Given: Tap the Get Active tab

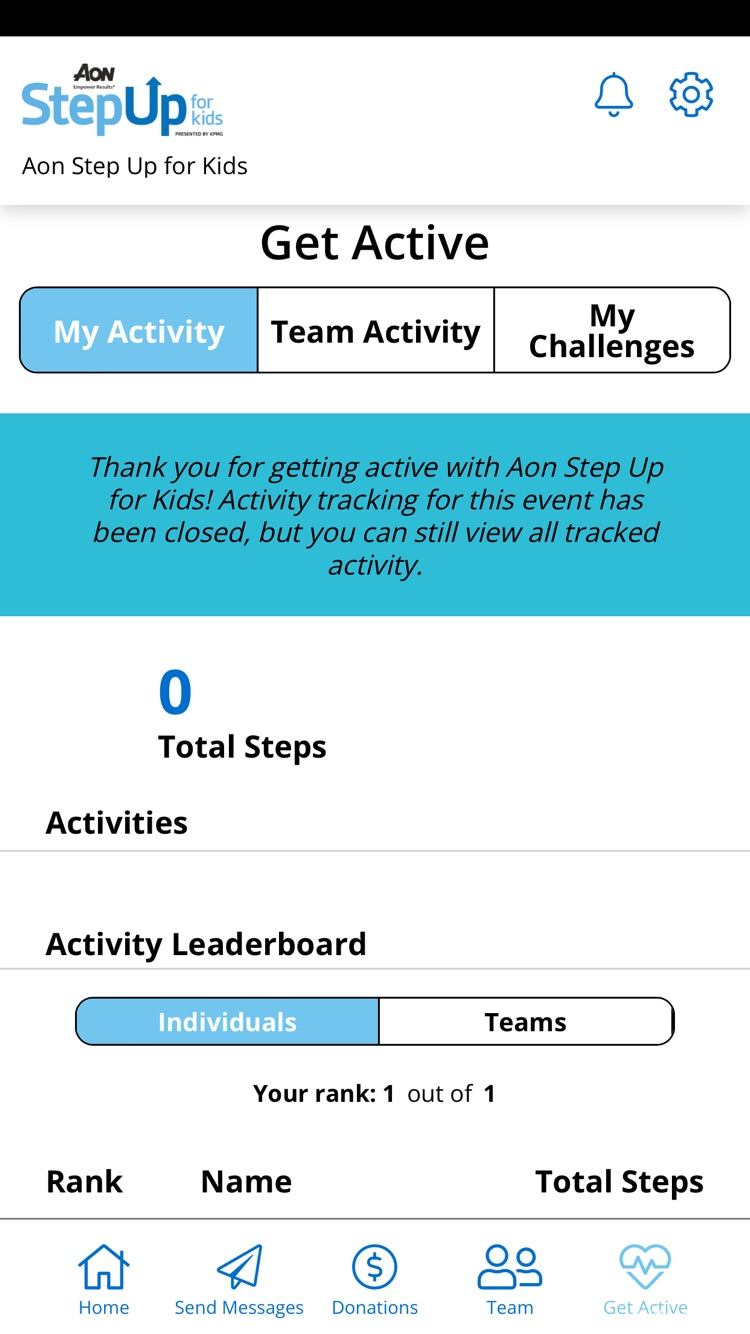Looking at the screenshot, I should pos(645,1280).
